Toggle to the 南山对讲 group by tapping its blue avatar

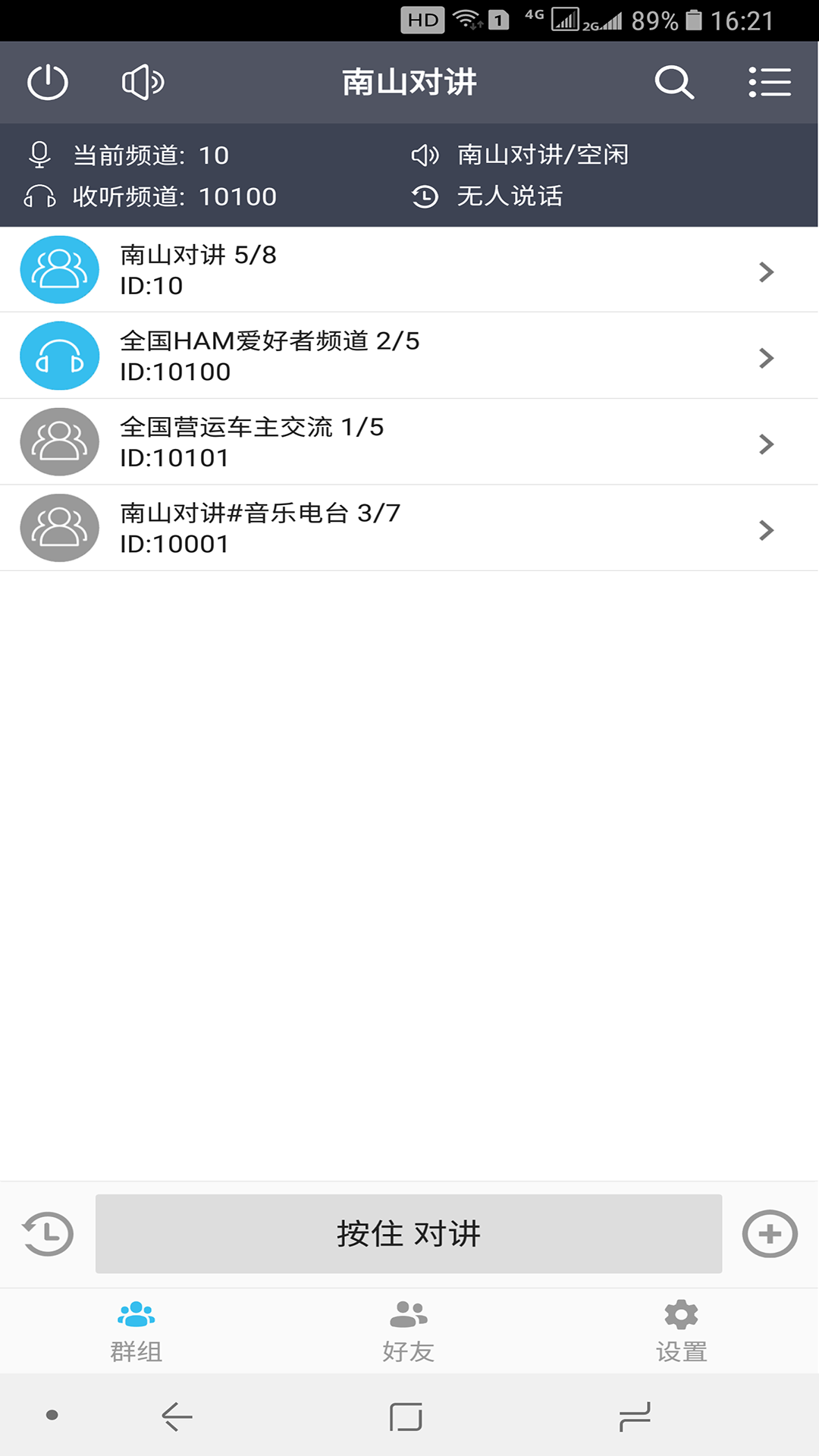pos(60,269)
